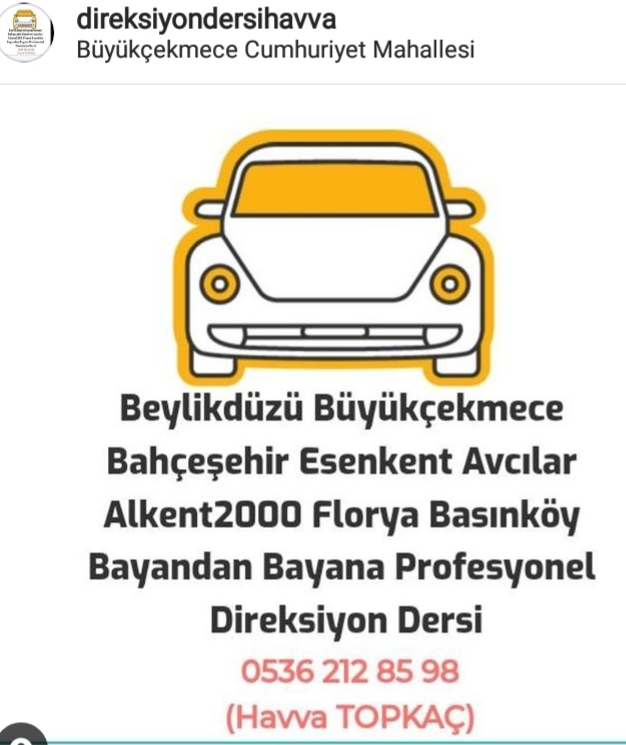The height and width of the screenshot is (745, 626).
Task: Open direksiyondersihavva profile picture
Action: tap(28, 32)
